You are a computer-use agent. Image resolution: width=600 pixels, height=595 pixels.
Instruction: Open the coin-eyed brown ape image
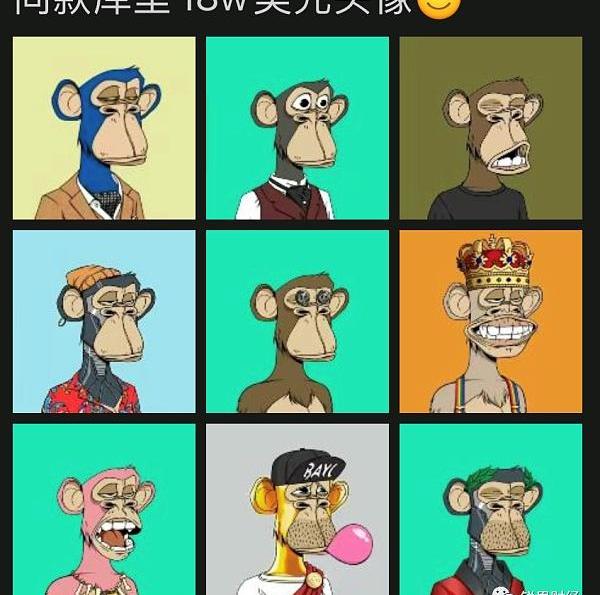coord(297,321)
